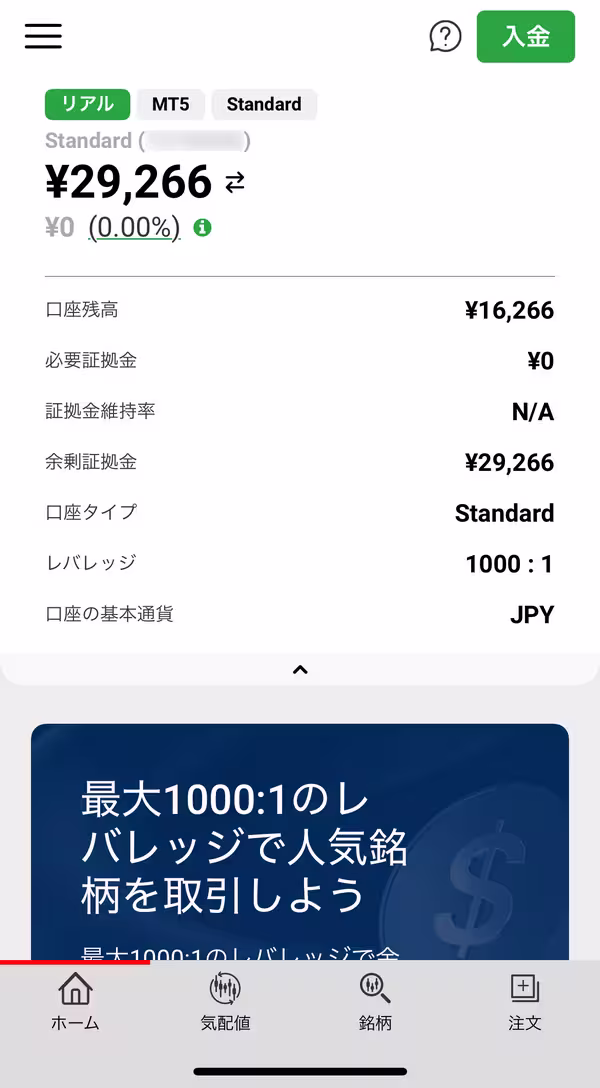Open the green info icon beside 0.00%
600x1088 pixels.
(202, 227)
